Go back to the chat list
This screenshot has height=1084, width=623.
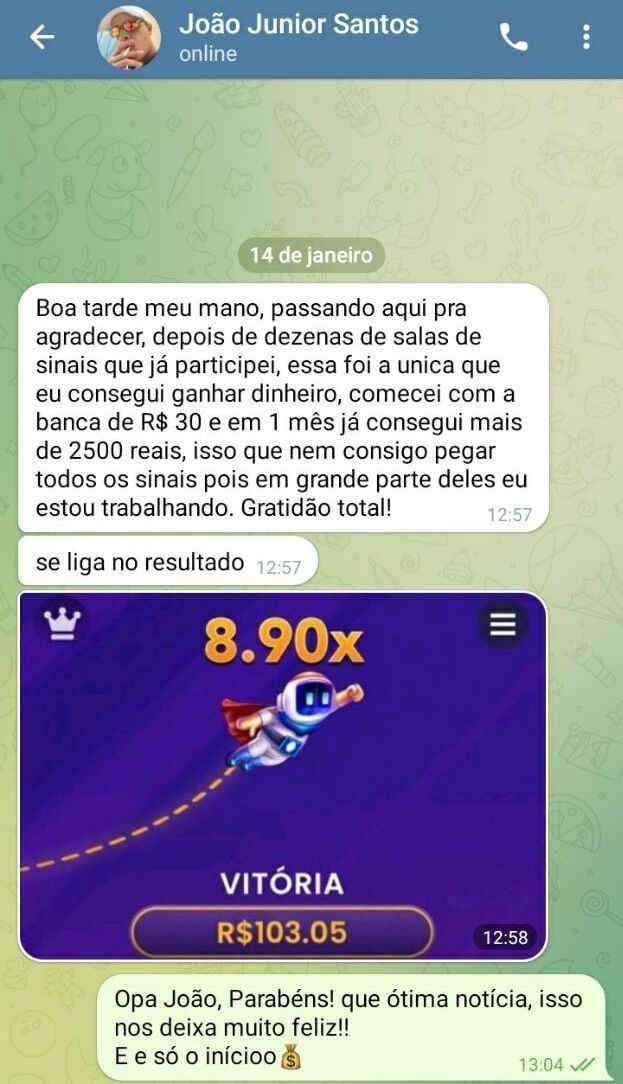pyautogui.click(x=41, y=37)
